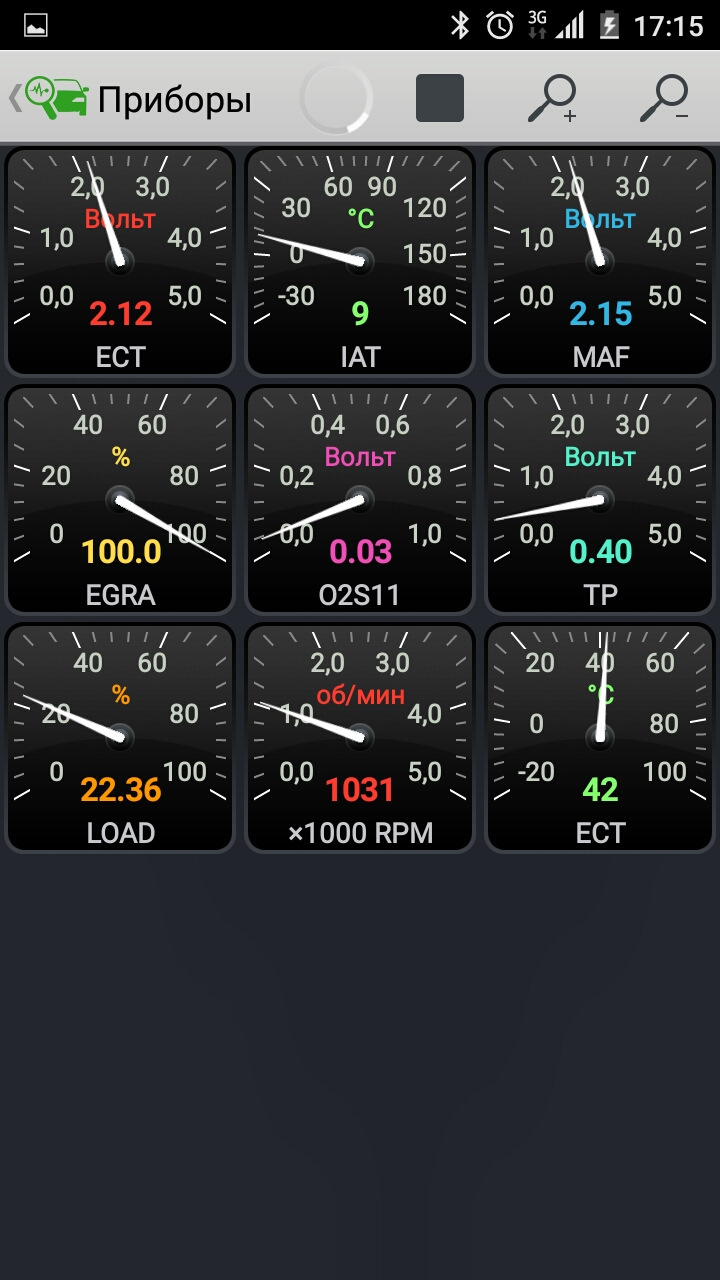Open the ECT voltage gauge
Image resolution: width=720 pixels, height=1280 pixels.
[x=120, y=262]
